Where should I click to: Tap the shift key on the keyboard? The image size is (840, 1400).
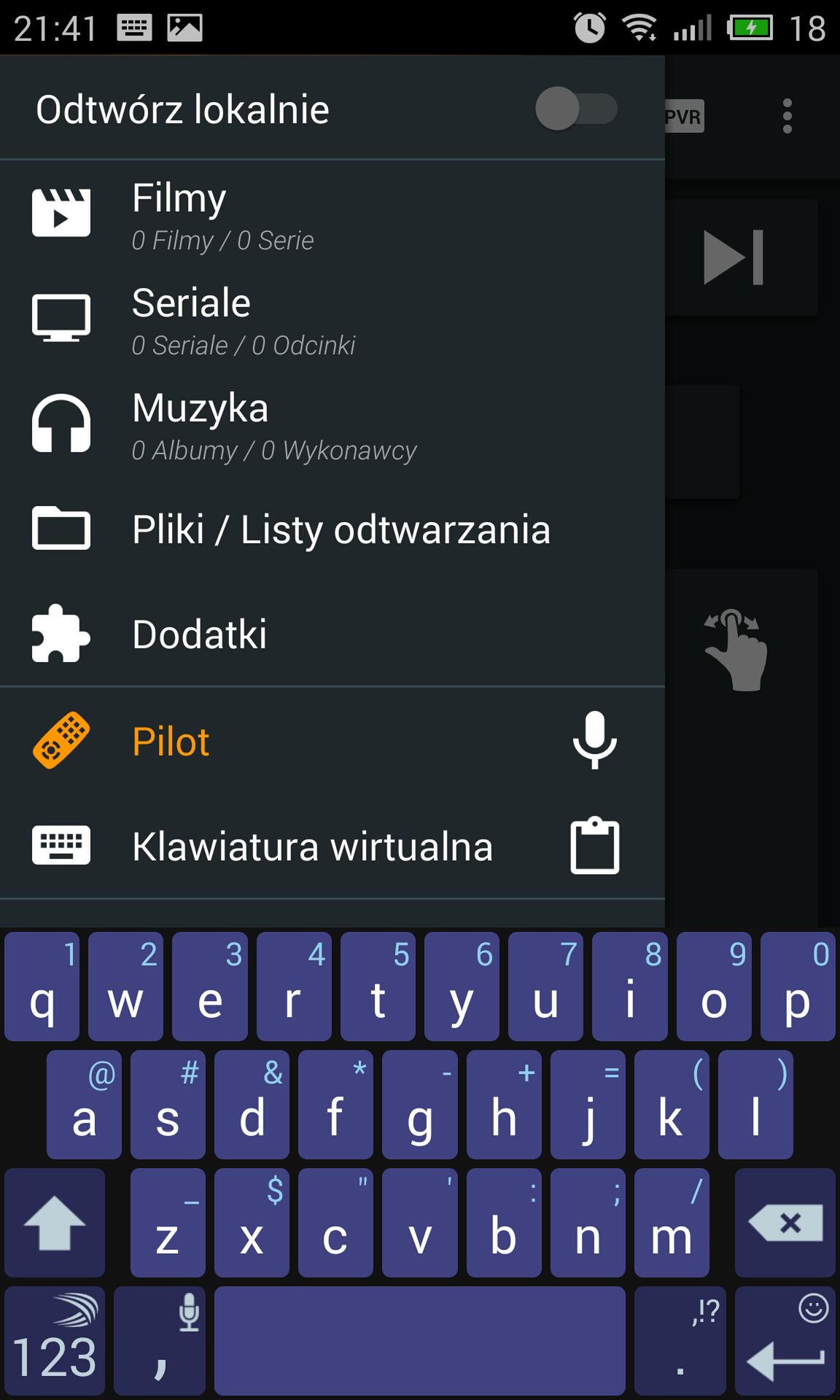(55, 1223)
